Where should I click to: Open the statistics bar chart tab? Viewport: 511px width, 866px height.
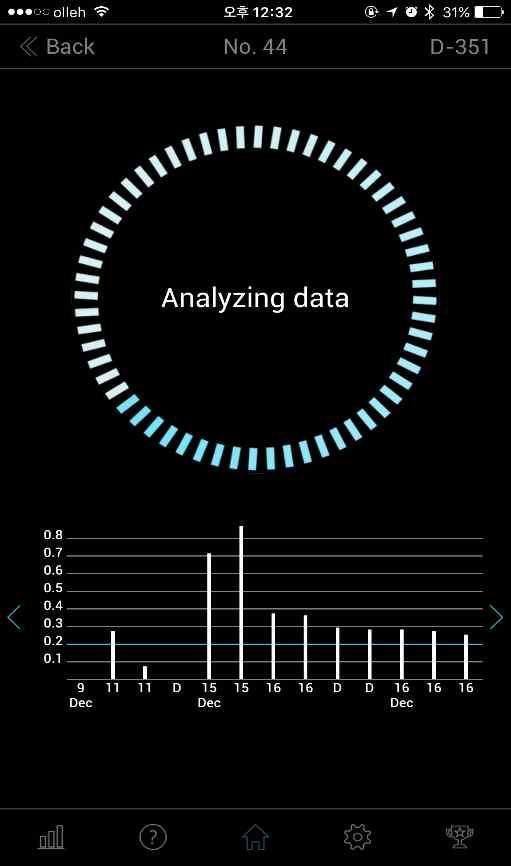pos(51,837)
